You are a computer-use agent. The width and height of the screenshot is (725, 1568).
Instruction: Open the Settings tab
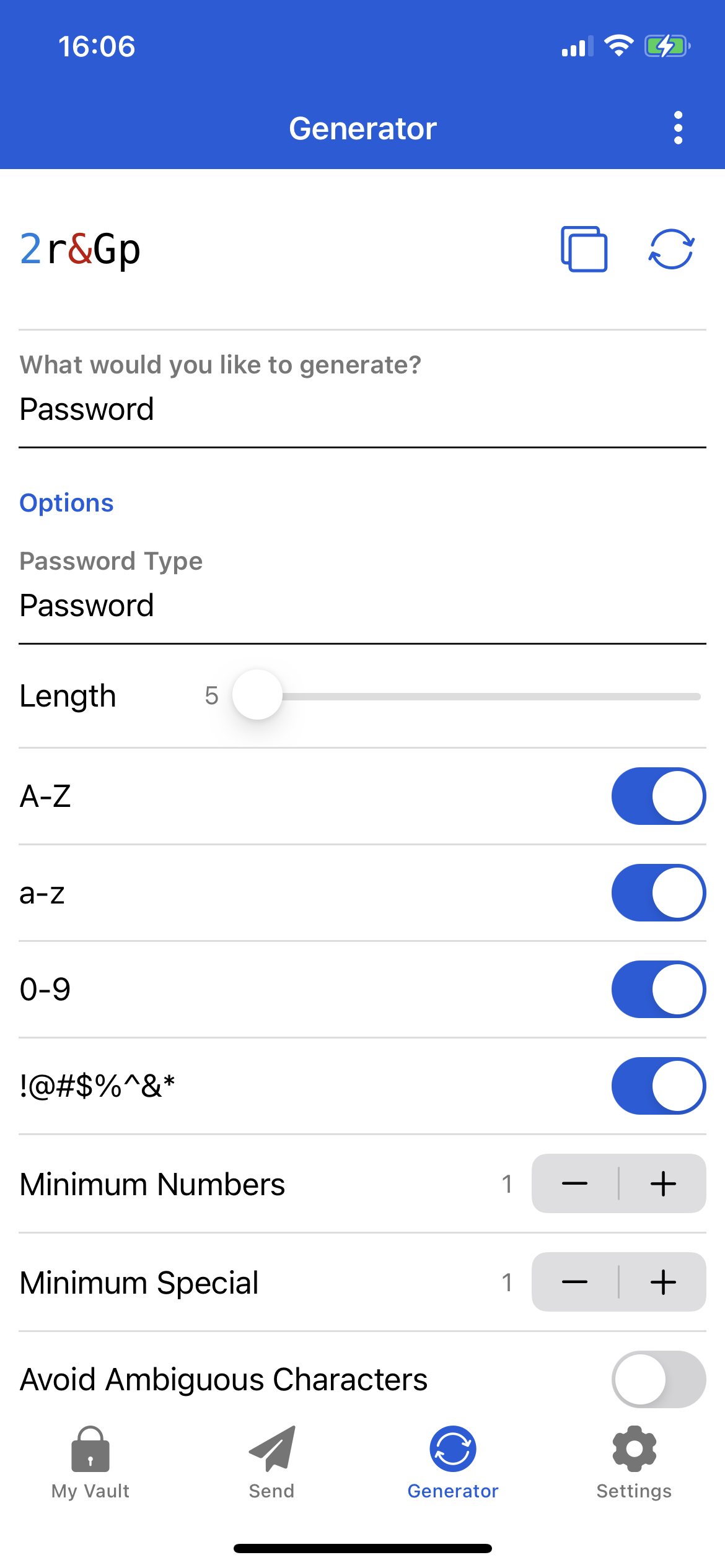point(634,1462)
